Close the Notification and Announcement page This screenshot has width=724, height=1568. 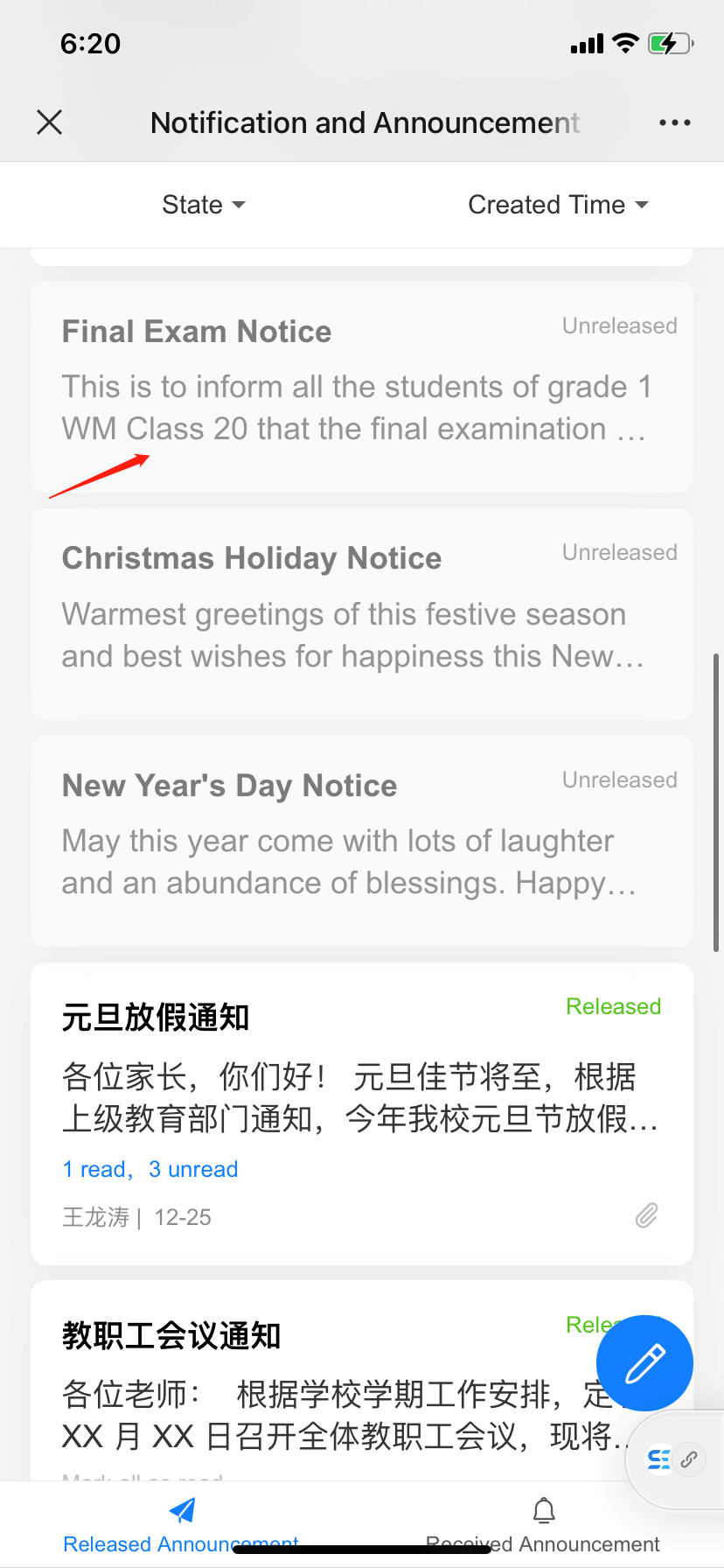pyautogui.click(x=50, y=122)
